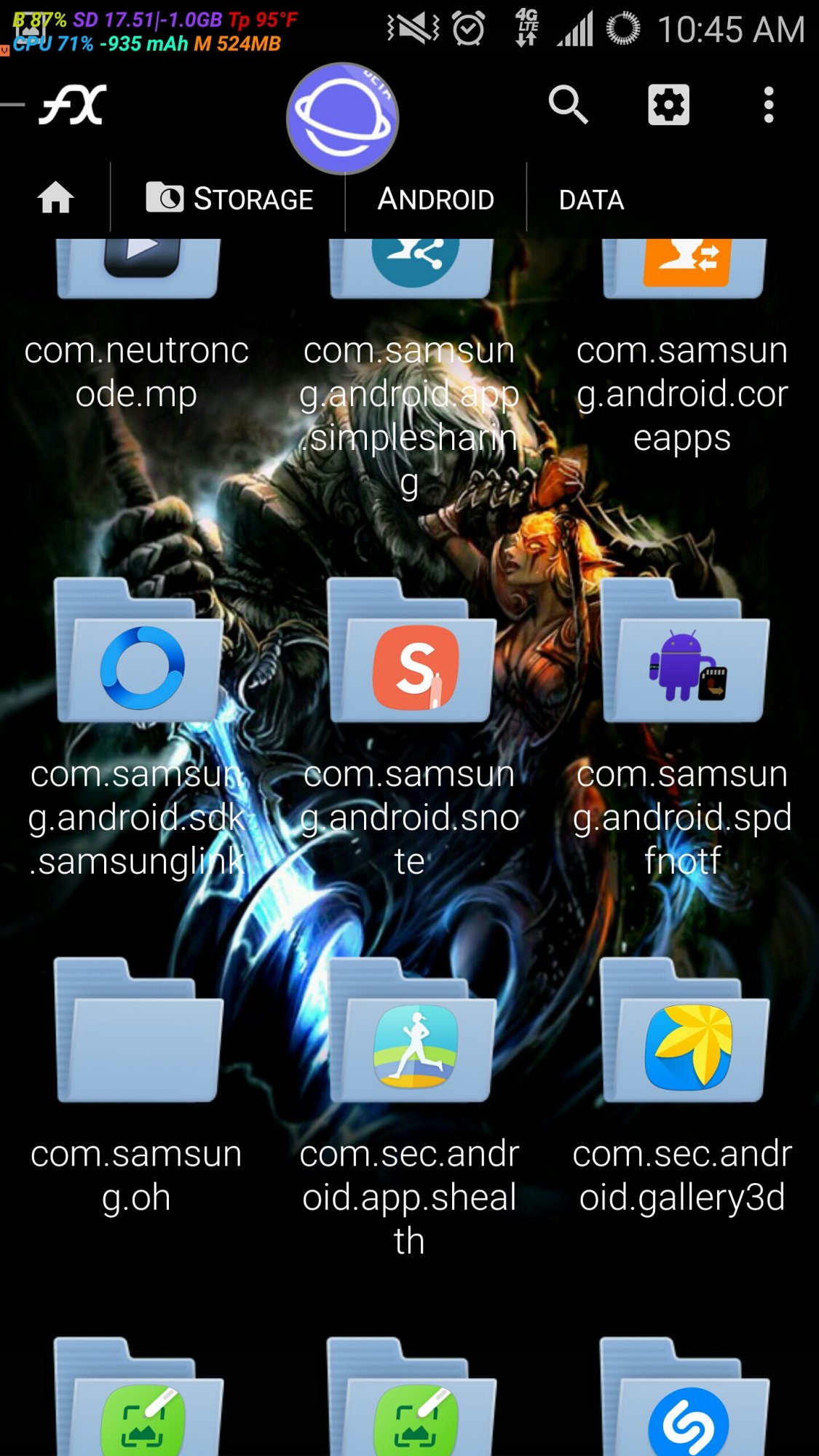This screenshot has width=819, height=1456.
Task: Go to the home breadcrumb
Action: pyautogui.click(x=55, y=198)
